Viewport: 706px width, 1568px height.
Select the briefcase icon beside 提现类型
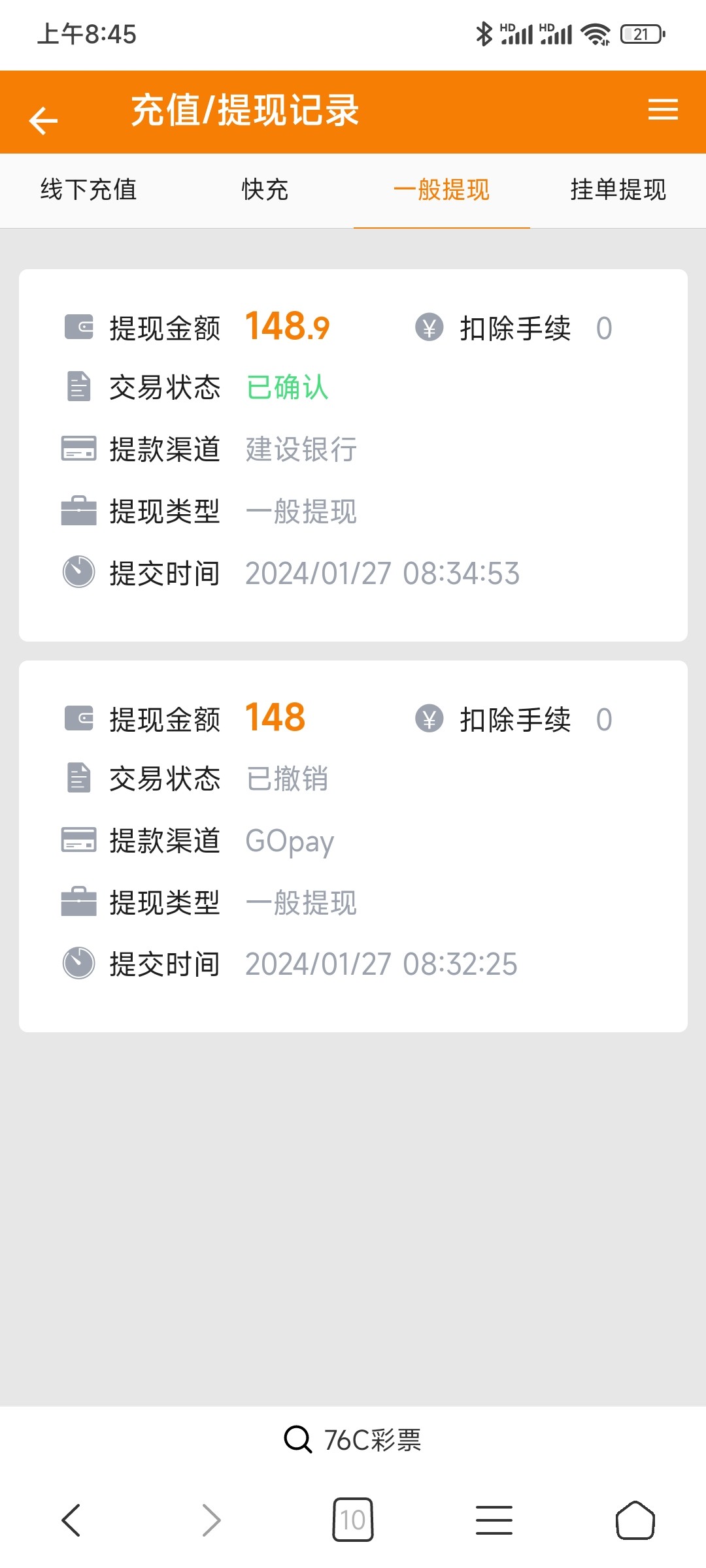click(78, 512)
